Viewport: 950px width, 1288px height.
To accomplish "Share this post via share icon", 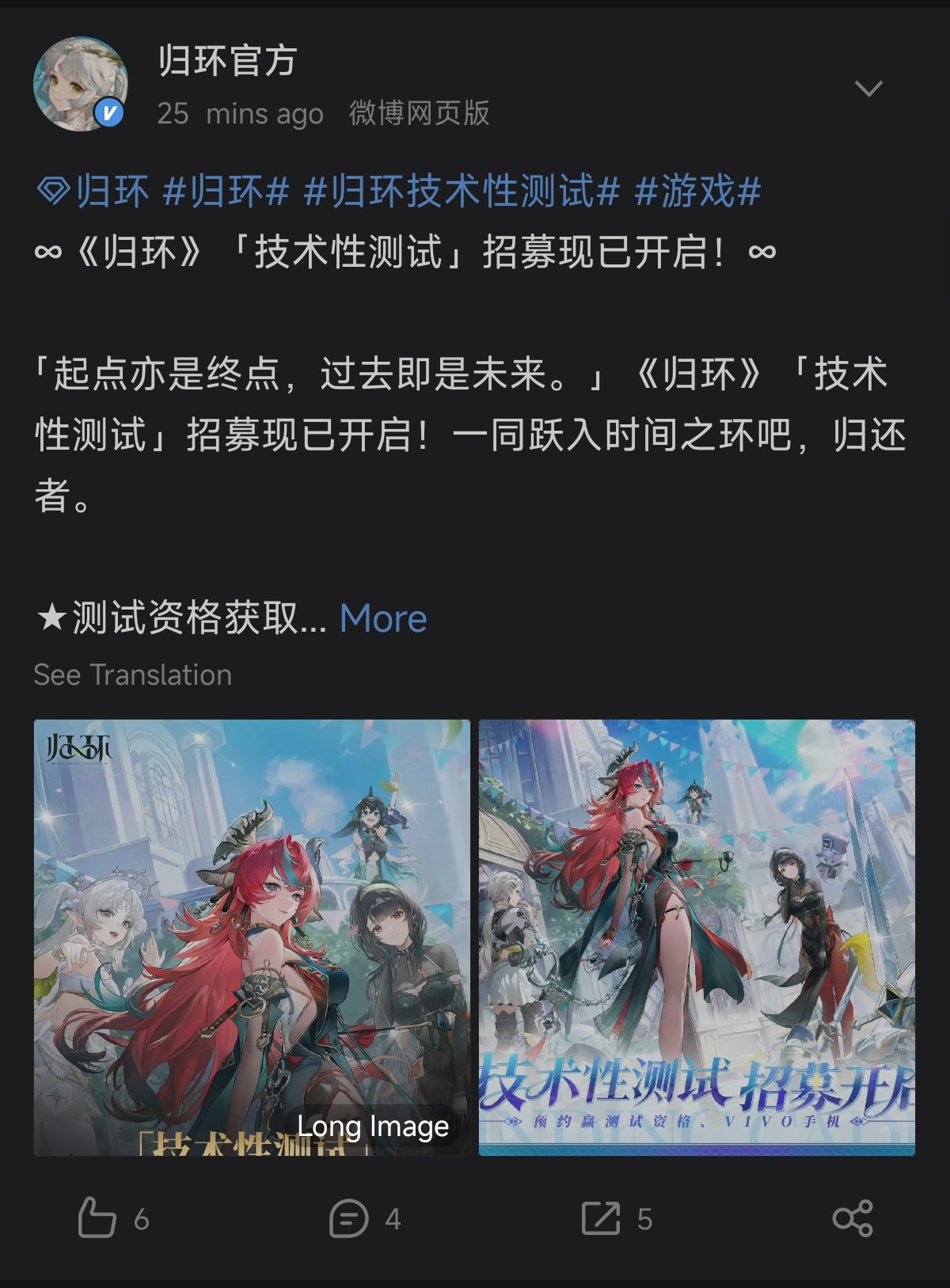I will point(852,1218).
